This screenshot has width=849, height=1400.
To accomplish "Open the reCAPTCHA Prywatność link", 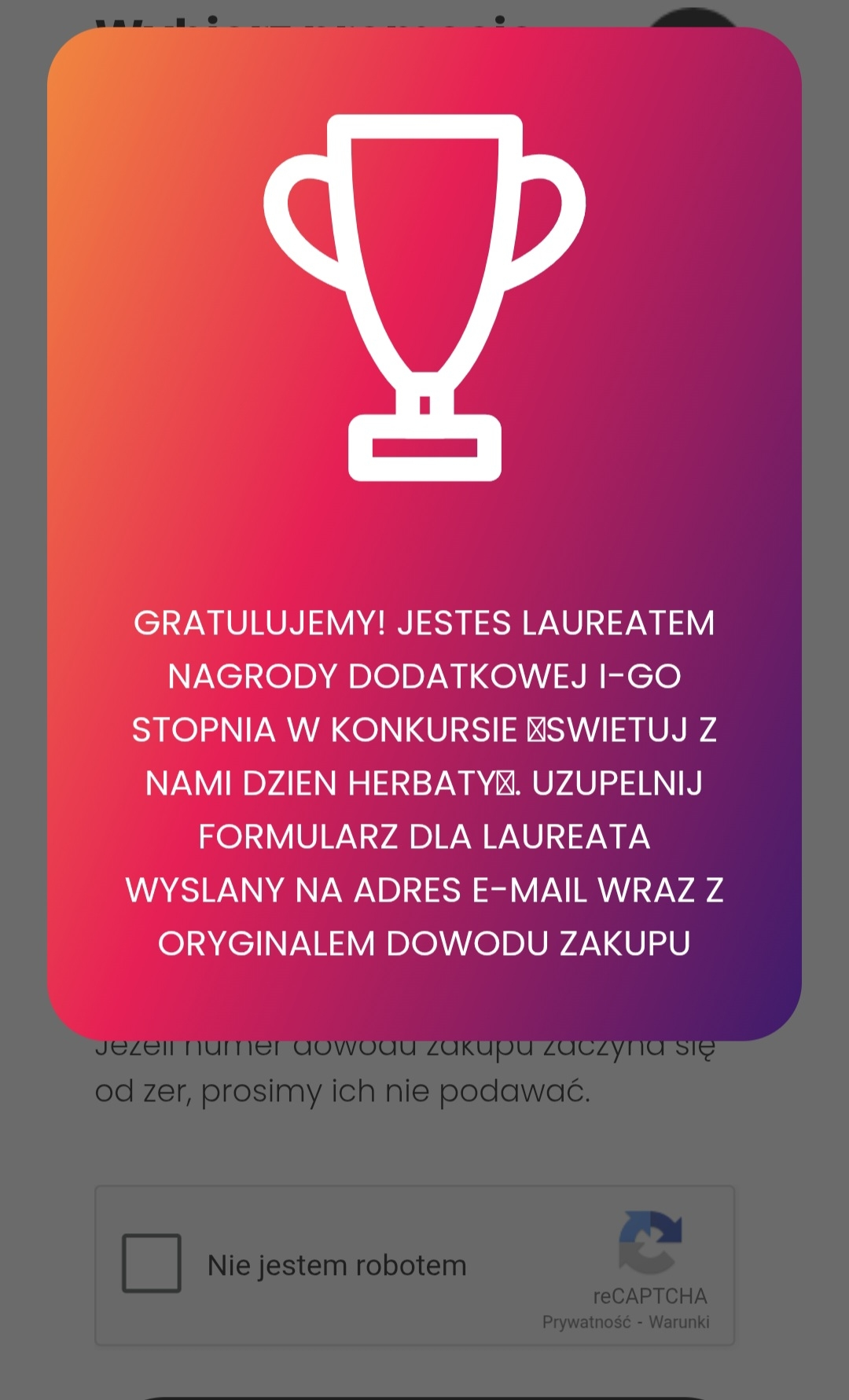I will click(x=586, y=1322).
